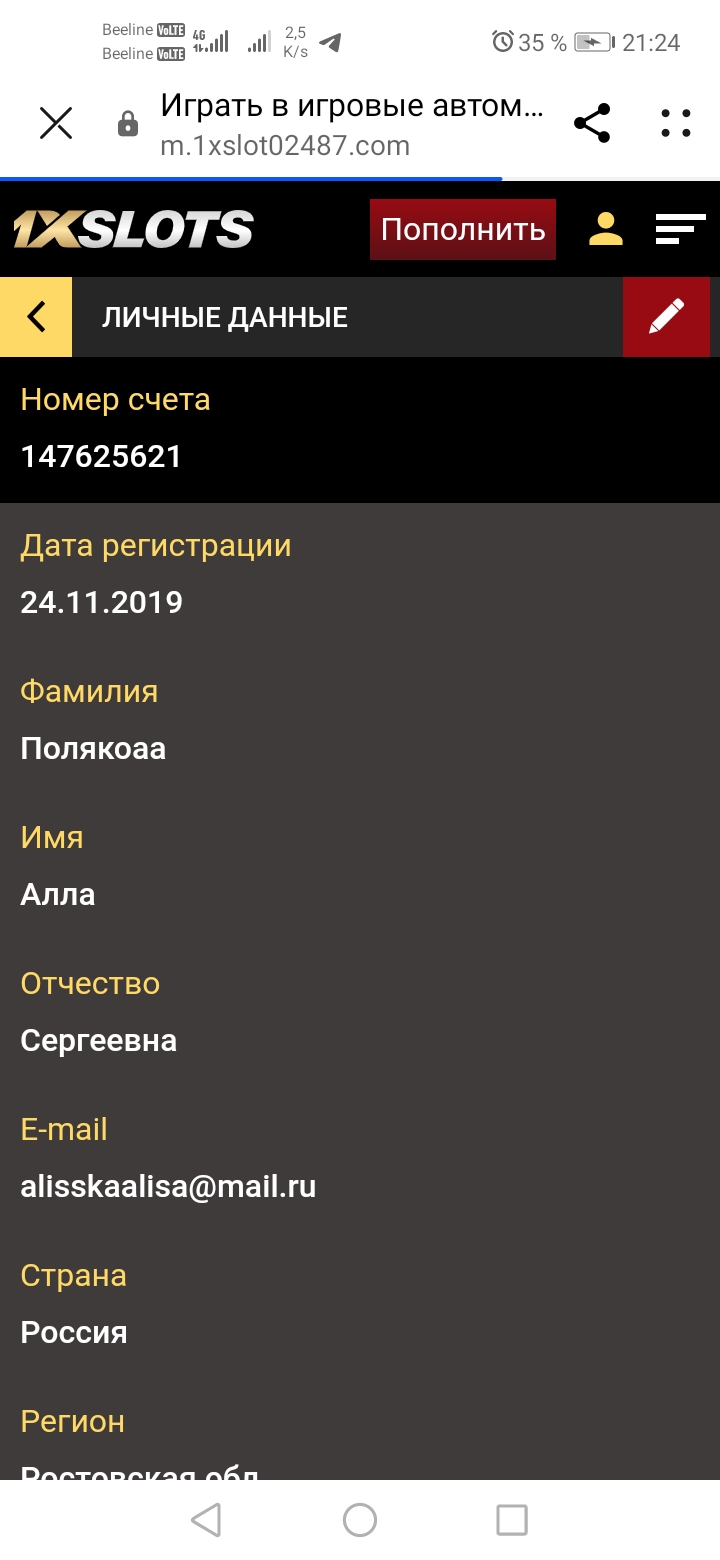Open the site hamburger menu
This screenshot has width=720, height=1560.
coord(680,229)
